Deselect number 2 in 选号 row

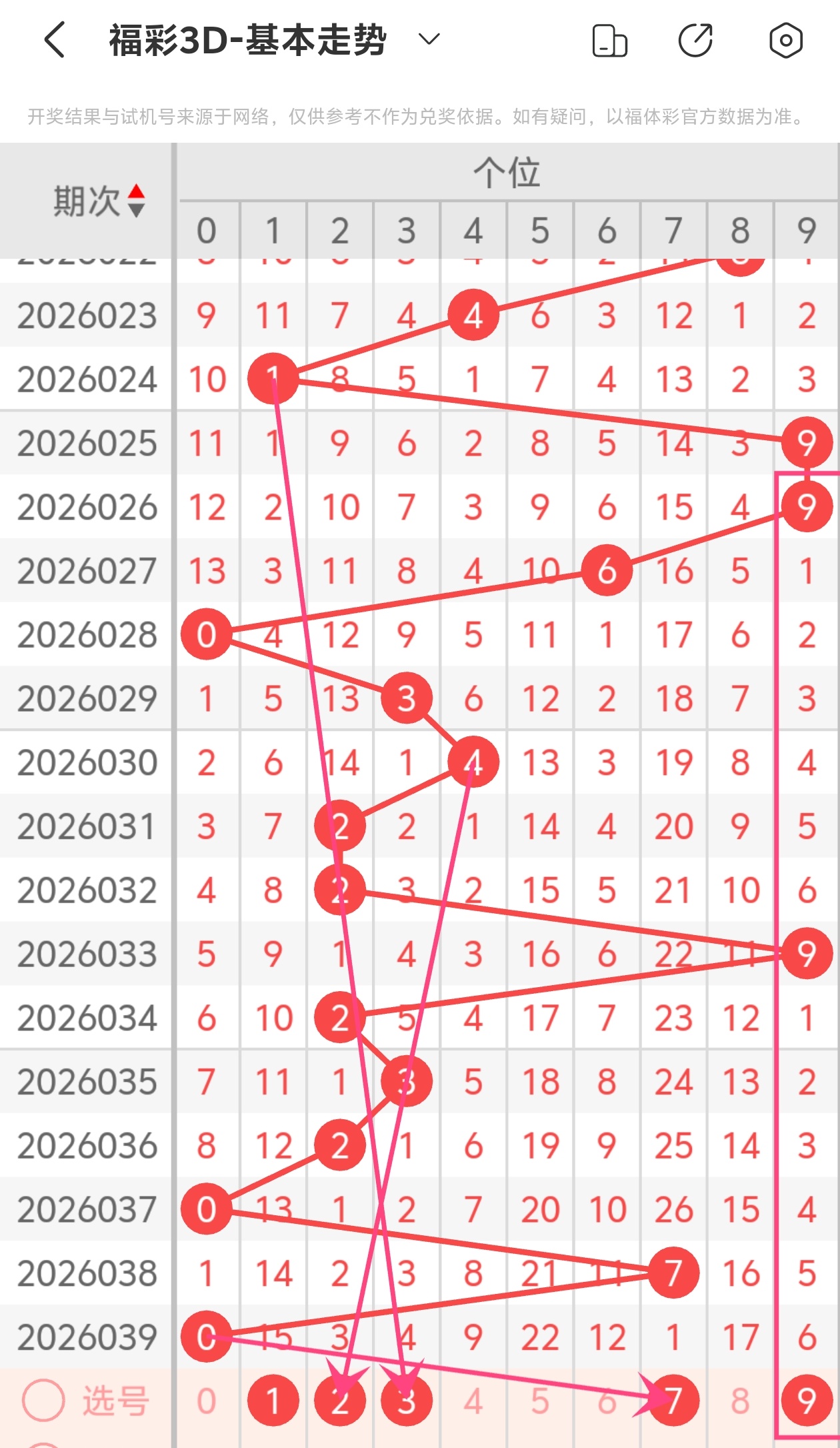[x=340, y=1401]
